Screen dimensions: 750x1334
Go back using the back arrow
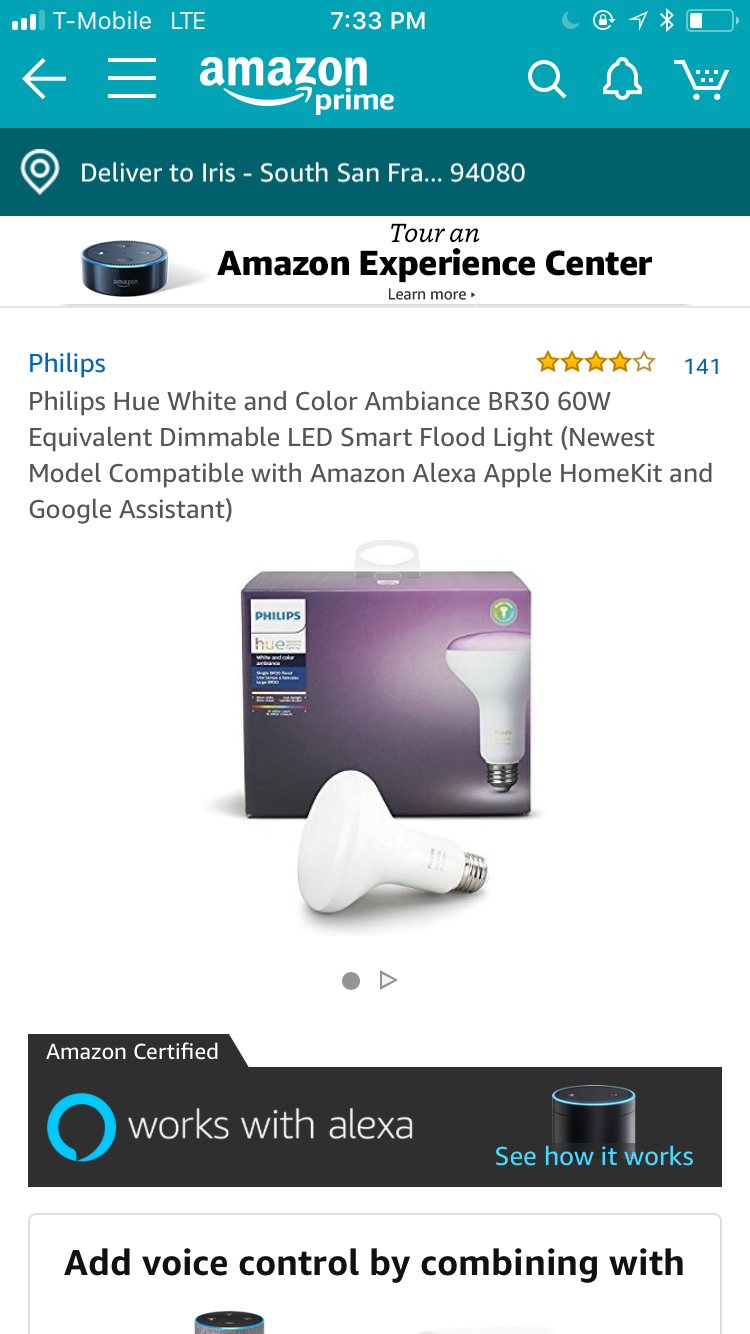[x=44, y=79]
